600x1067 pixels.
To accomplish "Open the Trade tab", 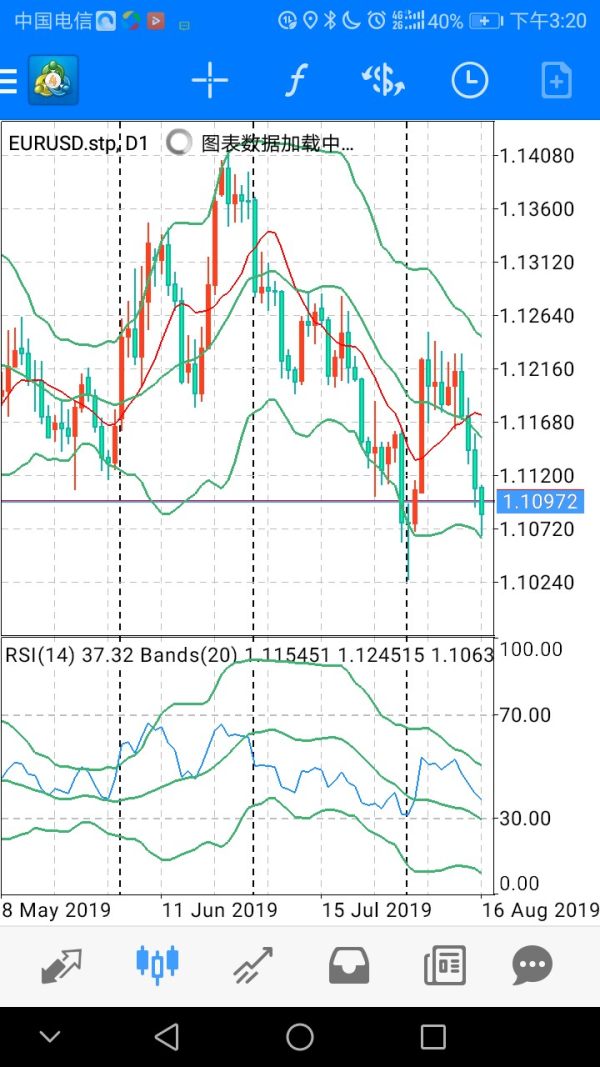I will (x=254, y=965).
